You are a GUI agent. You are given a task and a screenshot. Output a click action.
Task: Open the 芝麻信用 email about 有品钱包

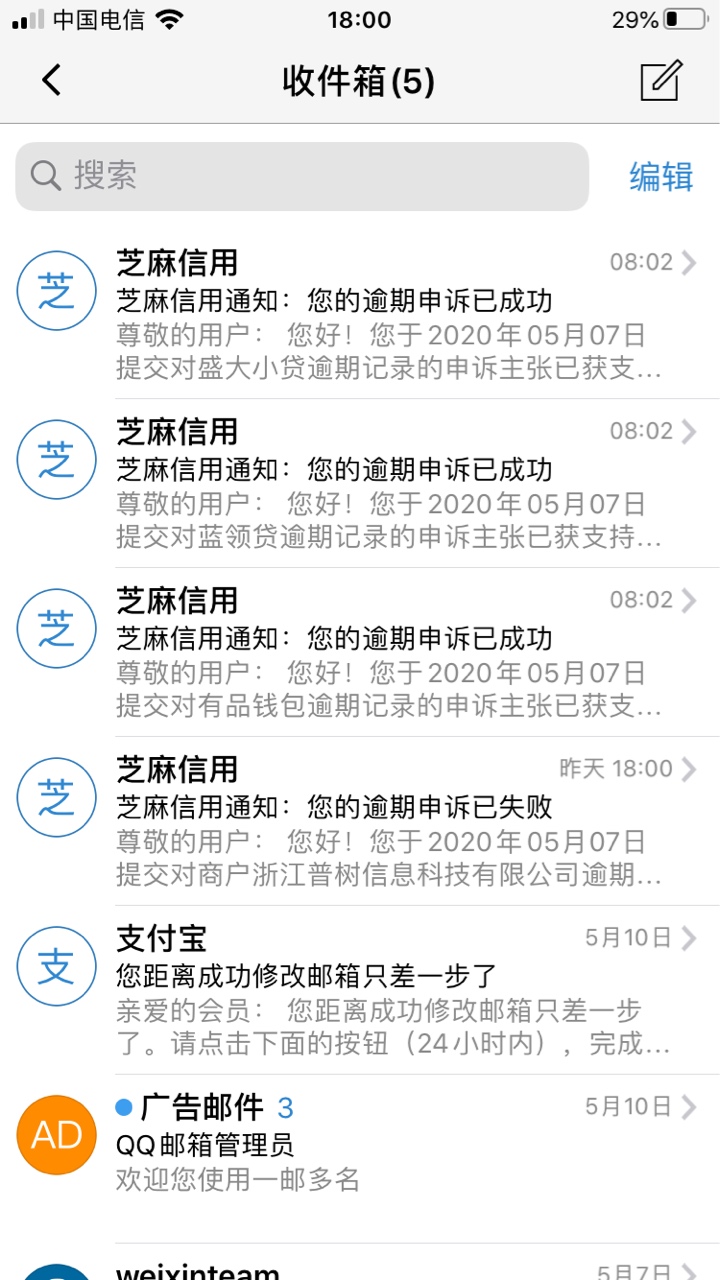(360, 653)
